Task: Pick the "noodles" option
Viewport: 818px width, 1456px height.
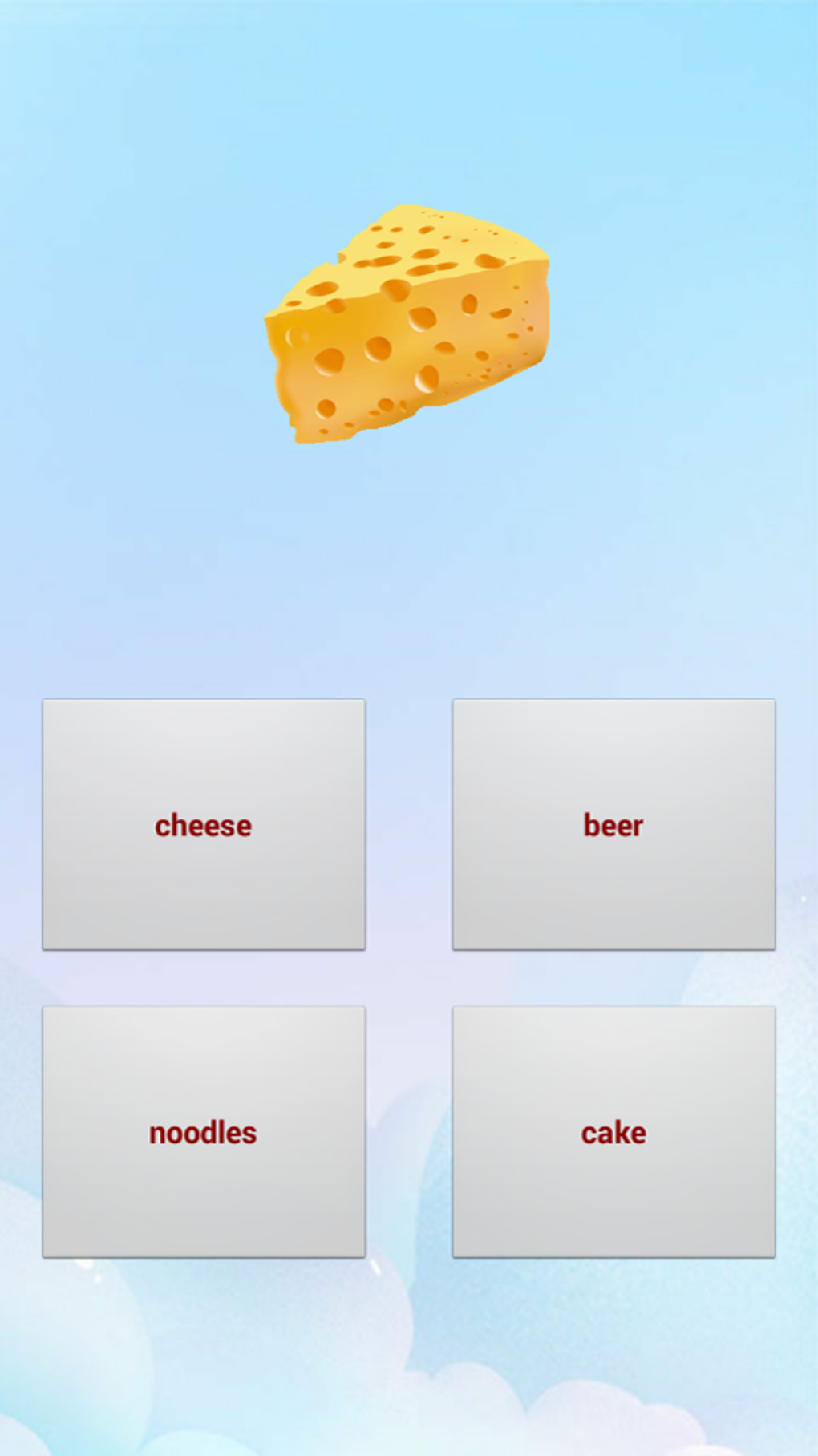Action: coord(204,1131)
